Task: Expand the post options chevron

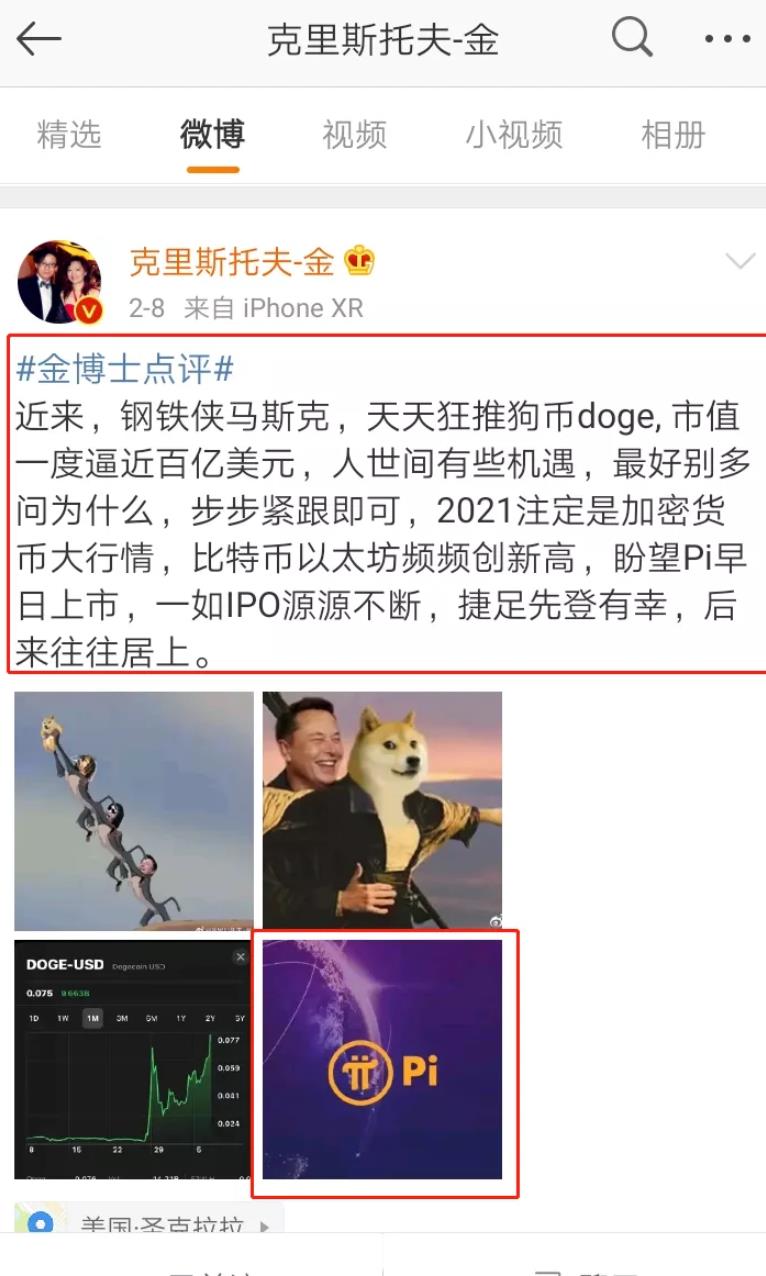Action: pos(739,262)
